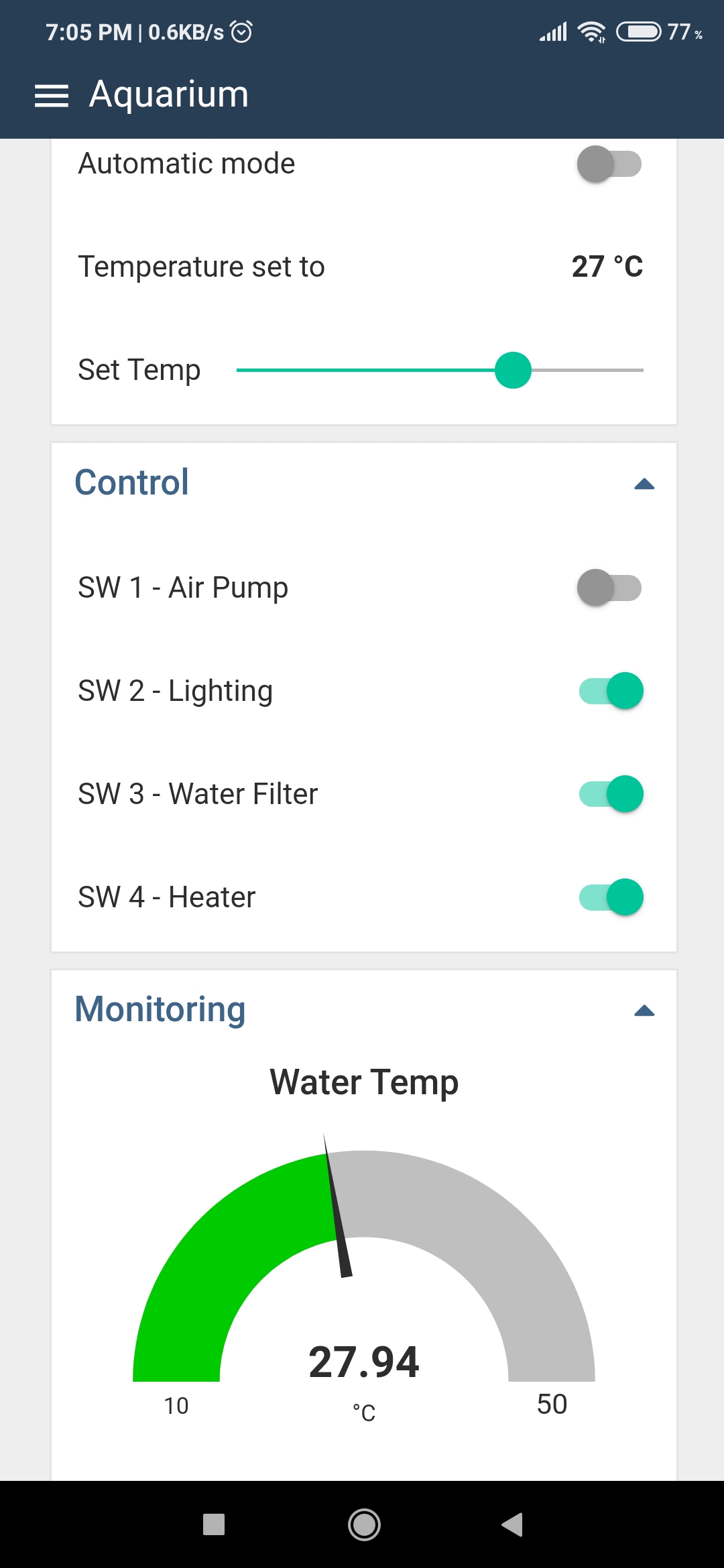Enable the Automatic mode switch

click(609, 164)
